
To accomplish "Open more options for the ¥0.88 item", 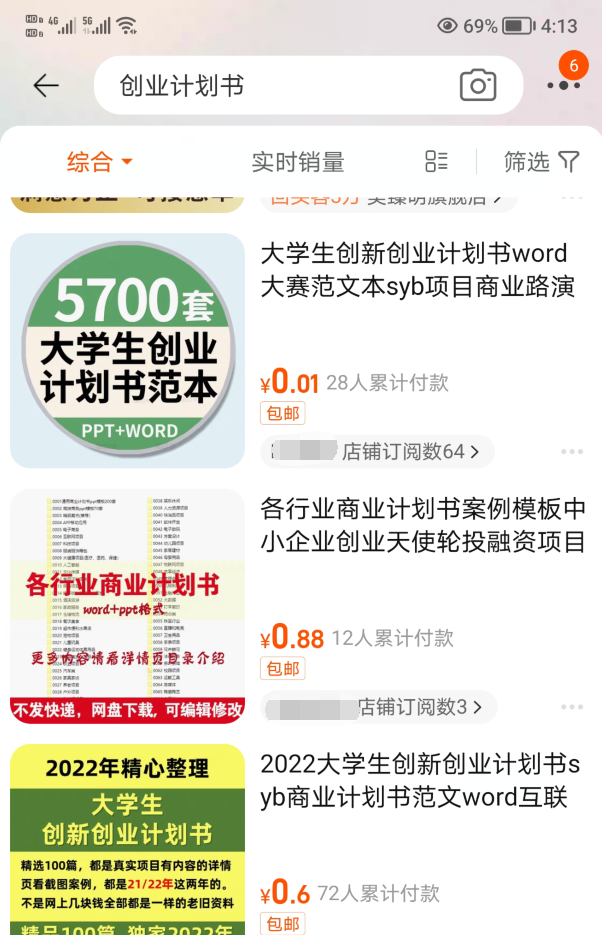I will coord(572,707).
